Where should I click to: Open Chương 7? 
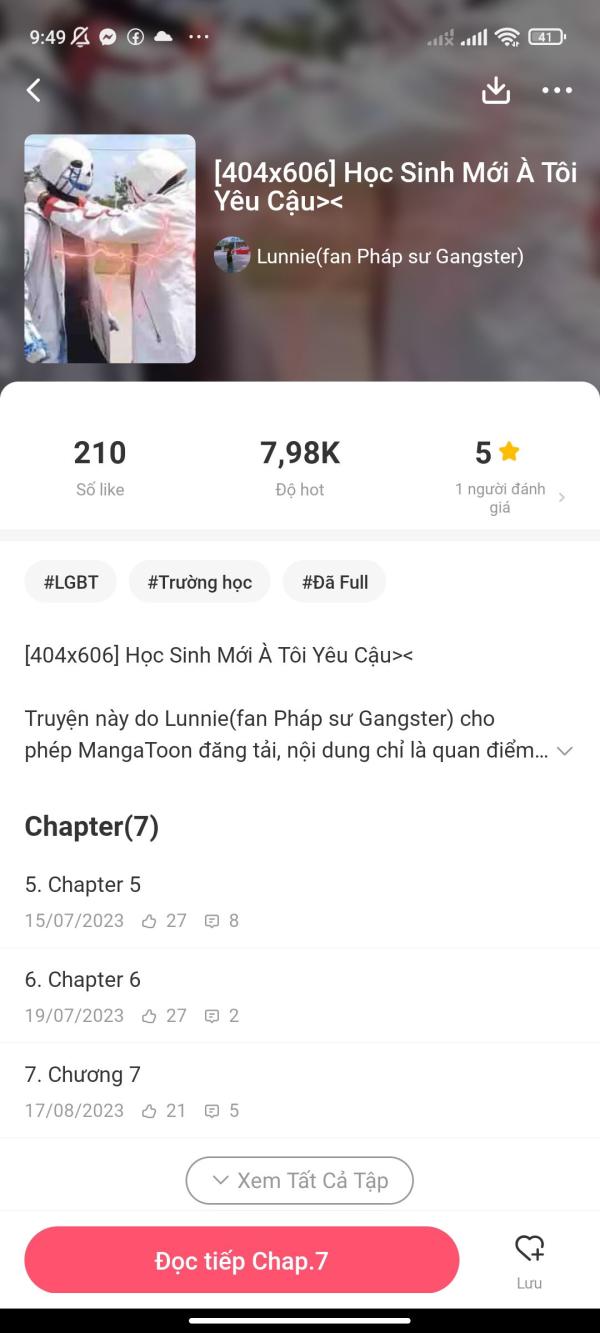point(300,1091)
